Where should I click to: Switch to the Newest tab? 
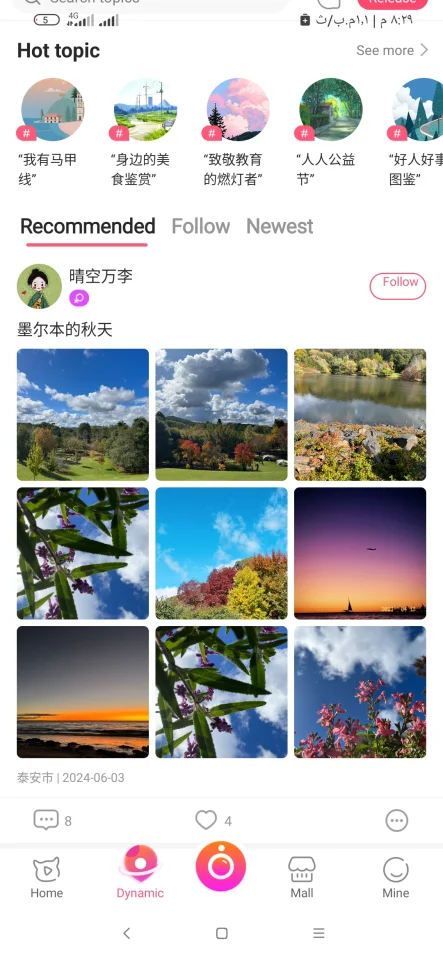280,227
